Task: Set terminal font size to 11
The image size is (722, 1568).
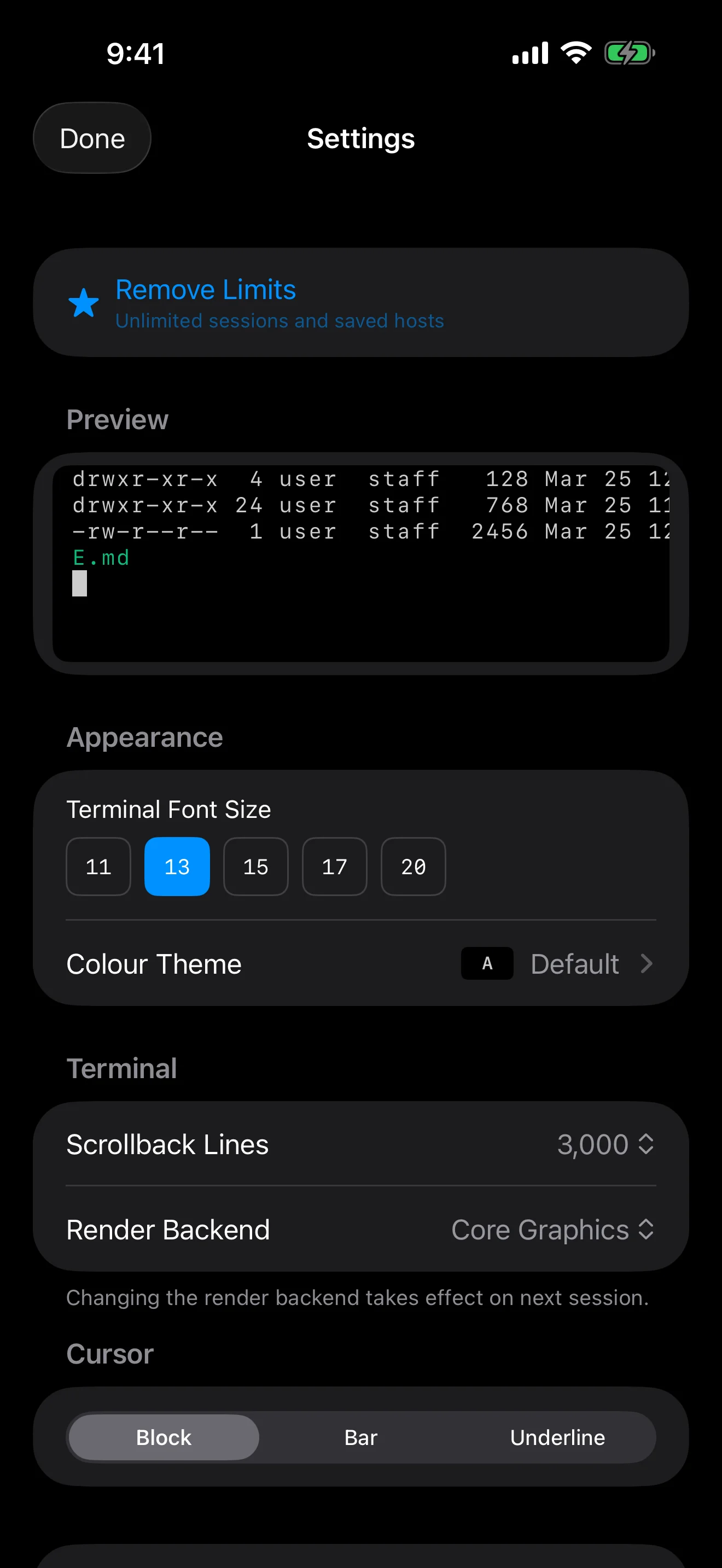Action: point(98,866)
